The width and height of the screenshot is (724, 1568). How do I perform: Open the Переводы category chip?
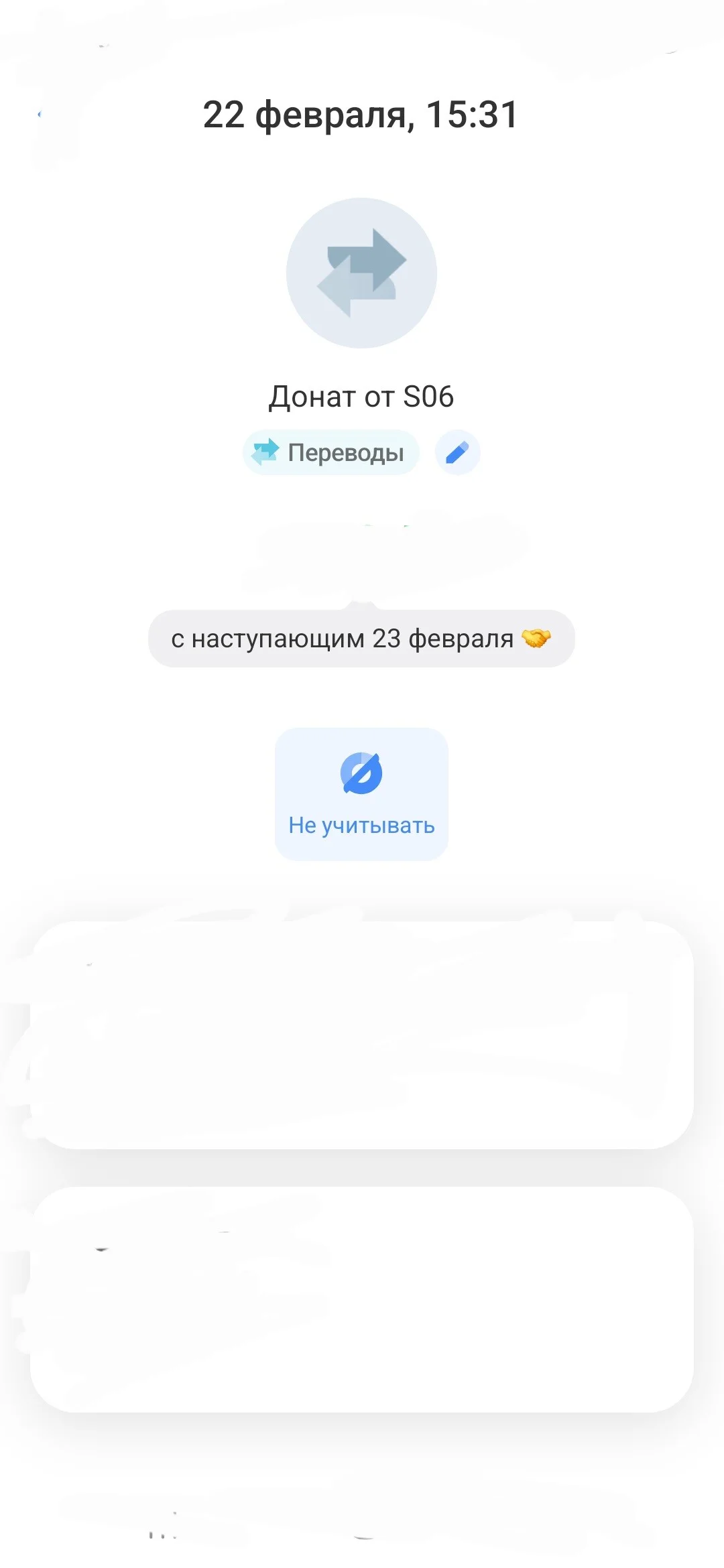click(x=331, y=452)
